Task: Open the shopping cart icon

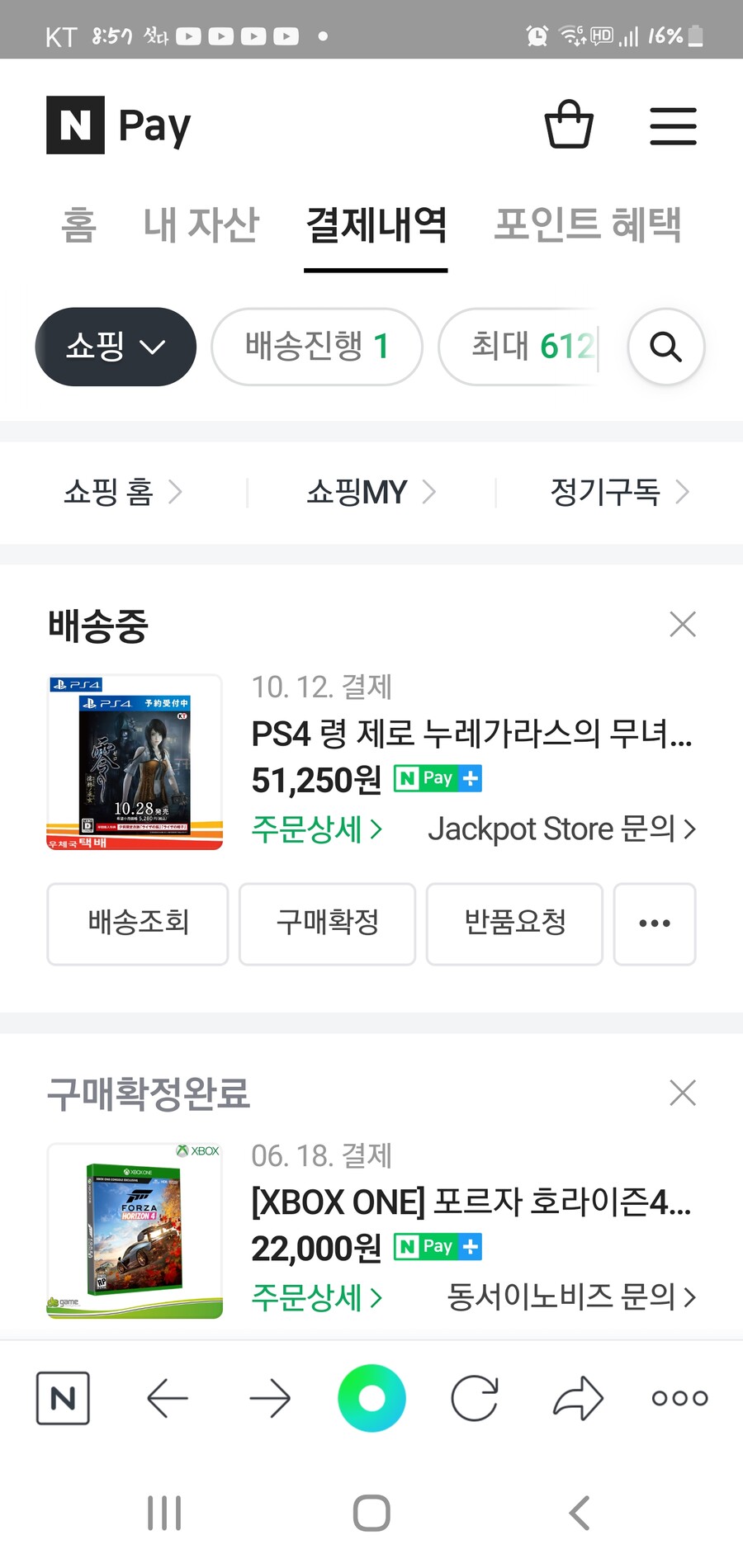Action: 569,125
